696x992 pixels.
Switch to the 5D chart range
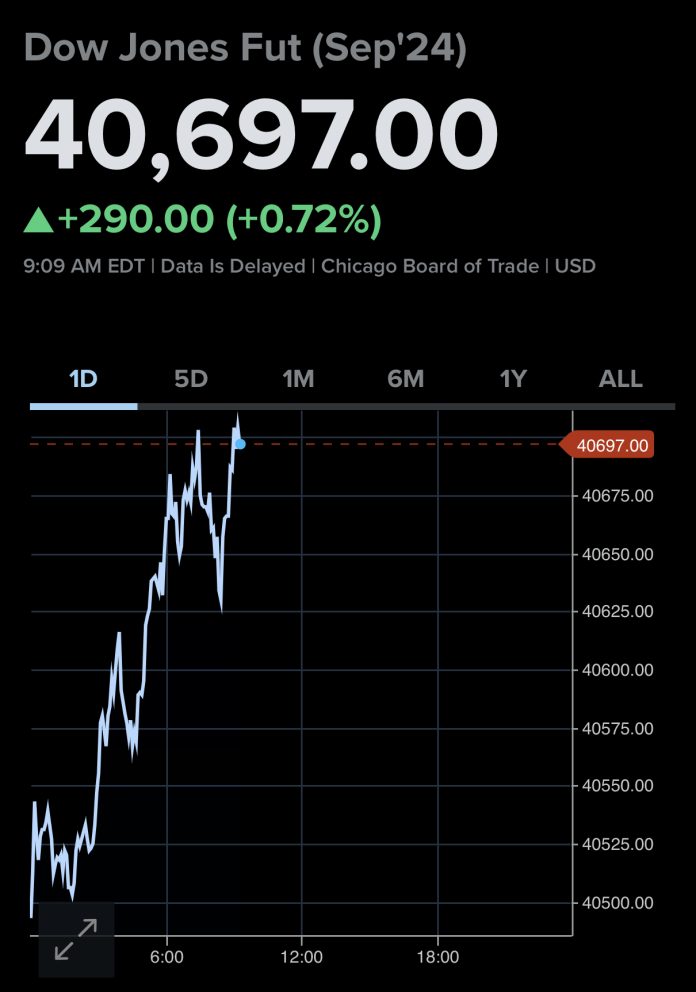(x=190, y=380)
